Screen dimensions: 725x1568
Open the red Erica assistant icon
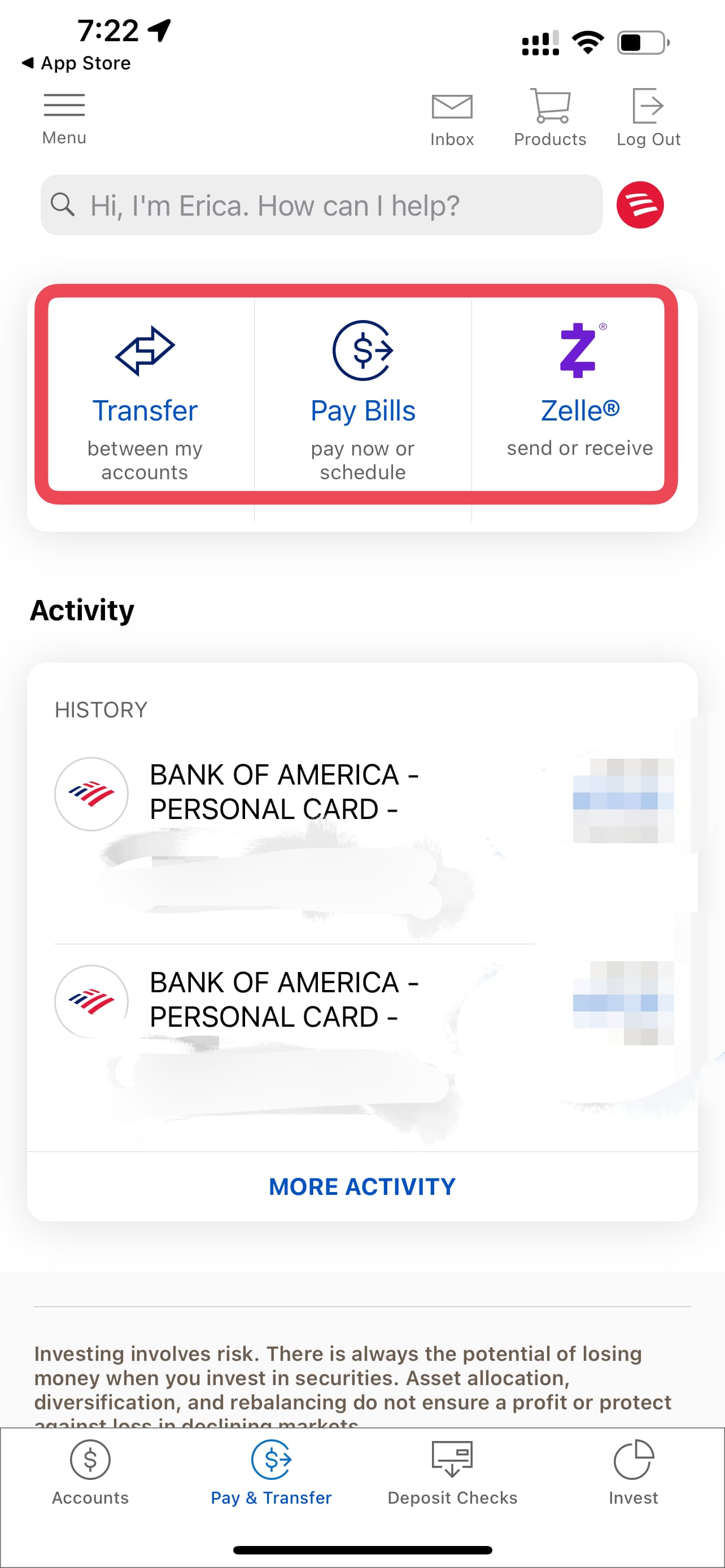[x=640, y=205]
